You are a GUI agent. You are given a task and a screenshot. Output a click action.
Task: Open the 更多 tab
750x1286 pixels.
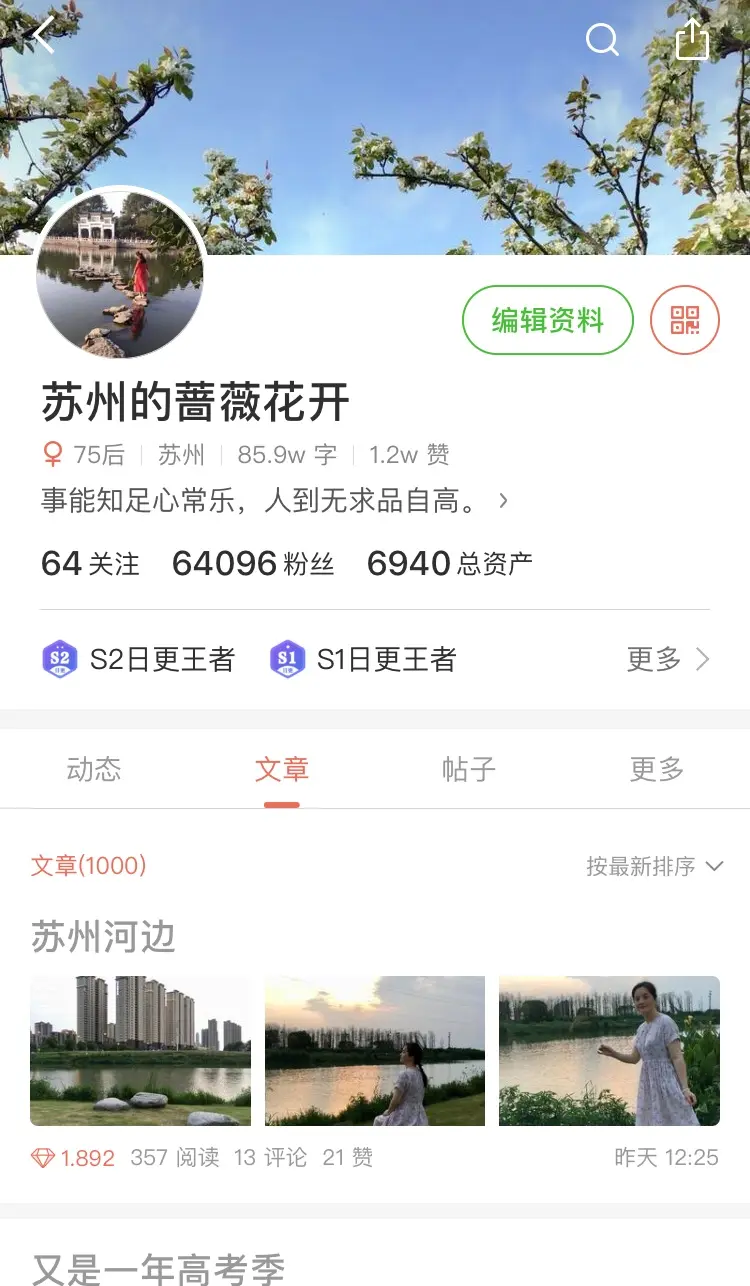(657, 769)
